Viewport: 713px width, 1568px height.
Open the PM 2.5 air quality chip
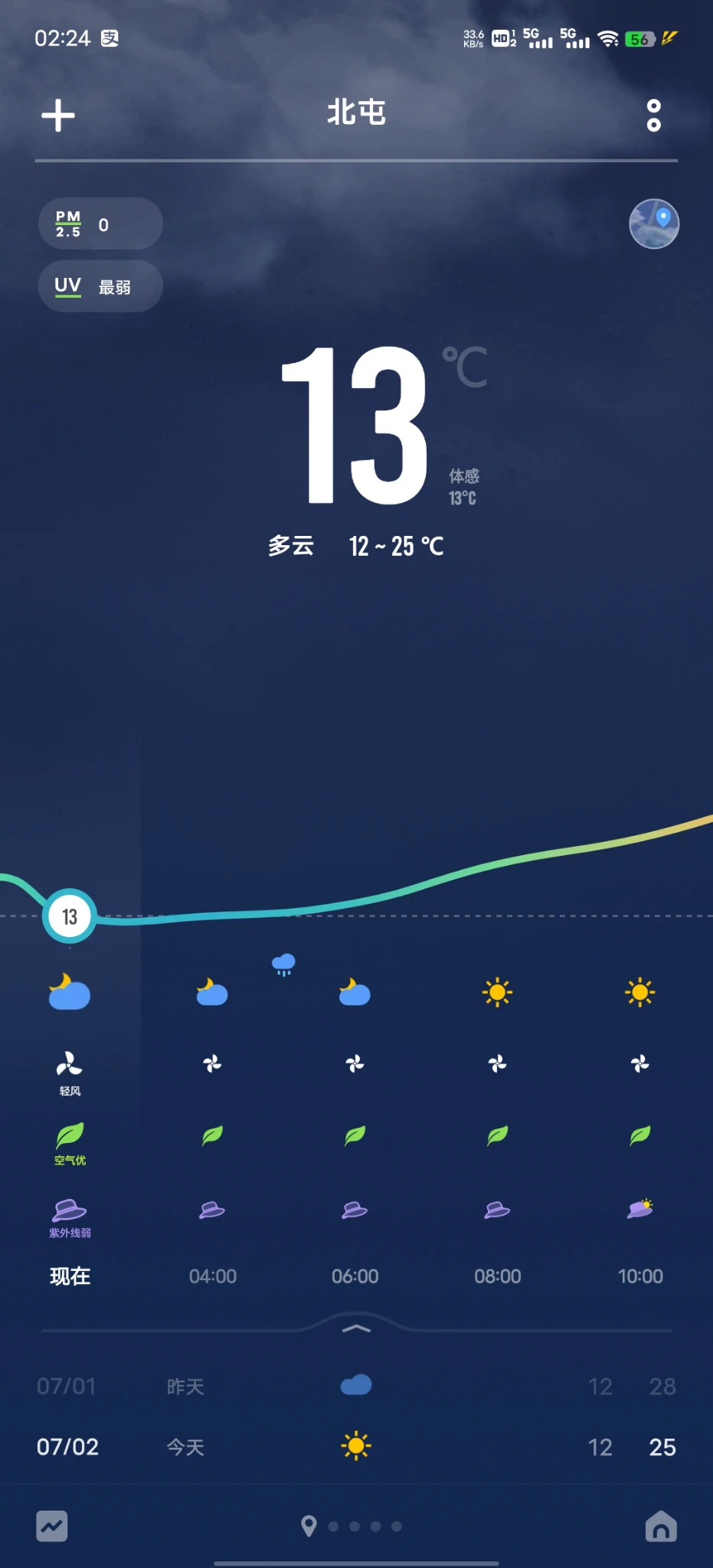tap(100, 224)
